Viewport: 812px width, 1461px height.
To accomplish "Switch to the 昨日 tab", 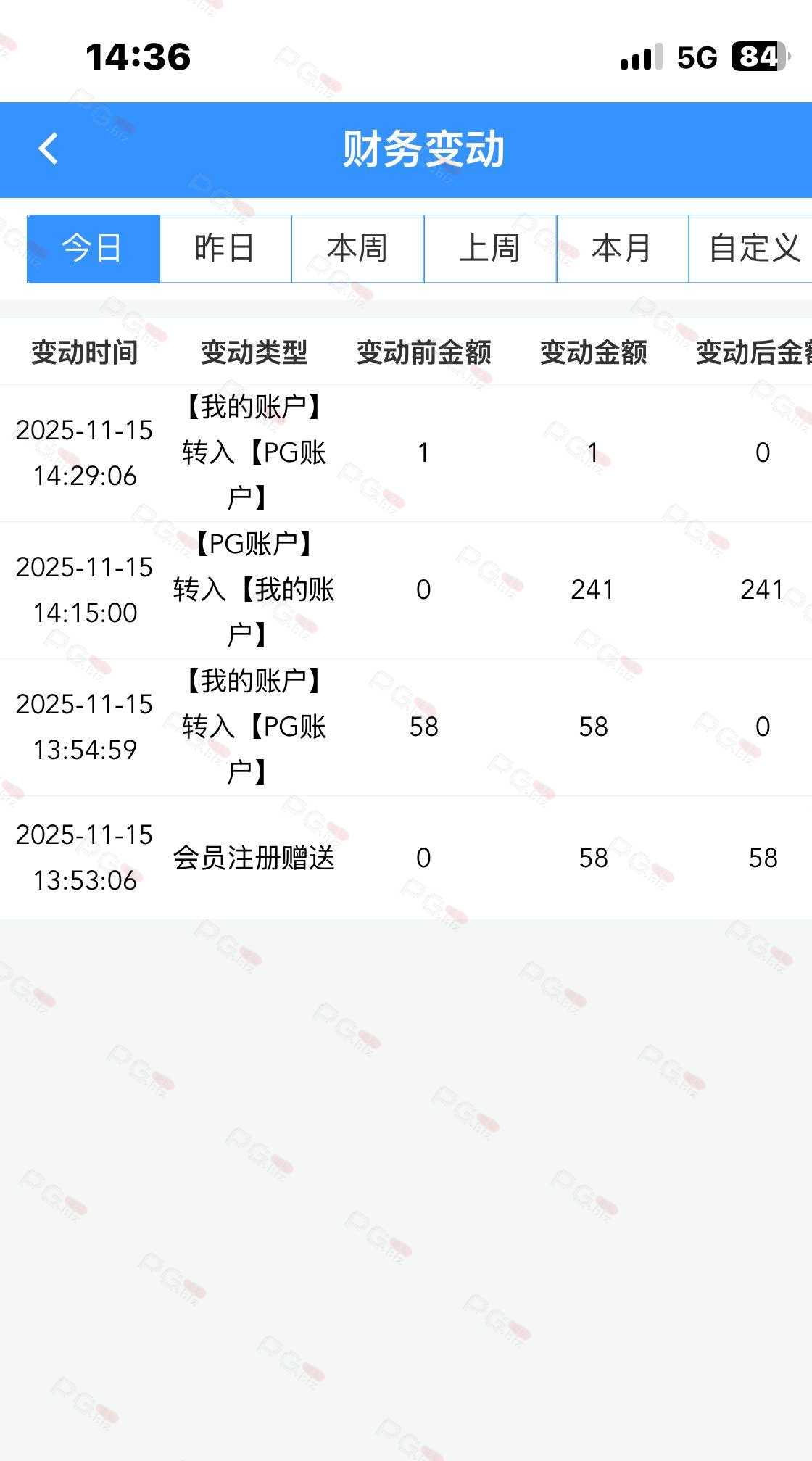I will click(x=225, y=249).
